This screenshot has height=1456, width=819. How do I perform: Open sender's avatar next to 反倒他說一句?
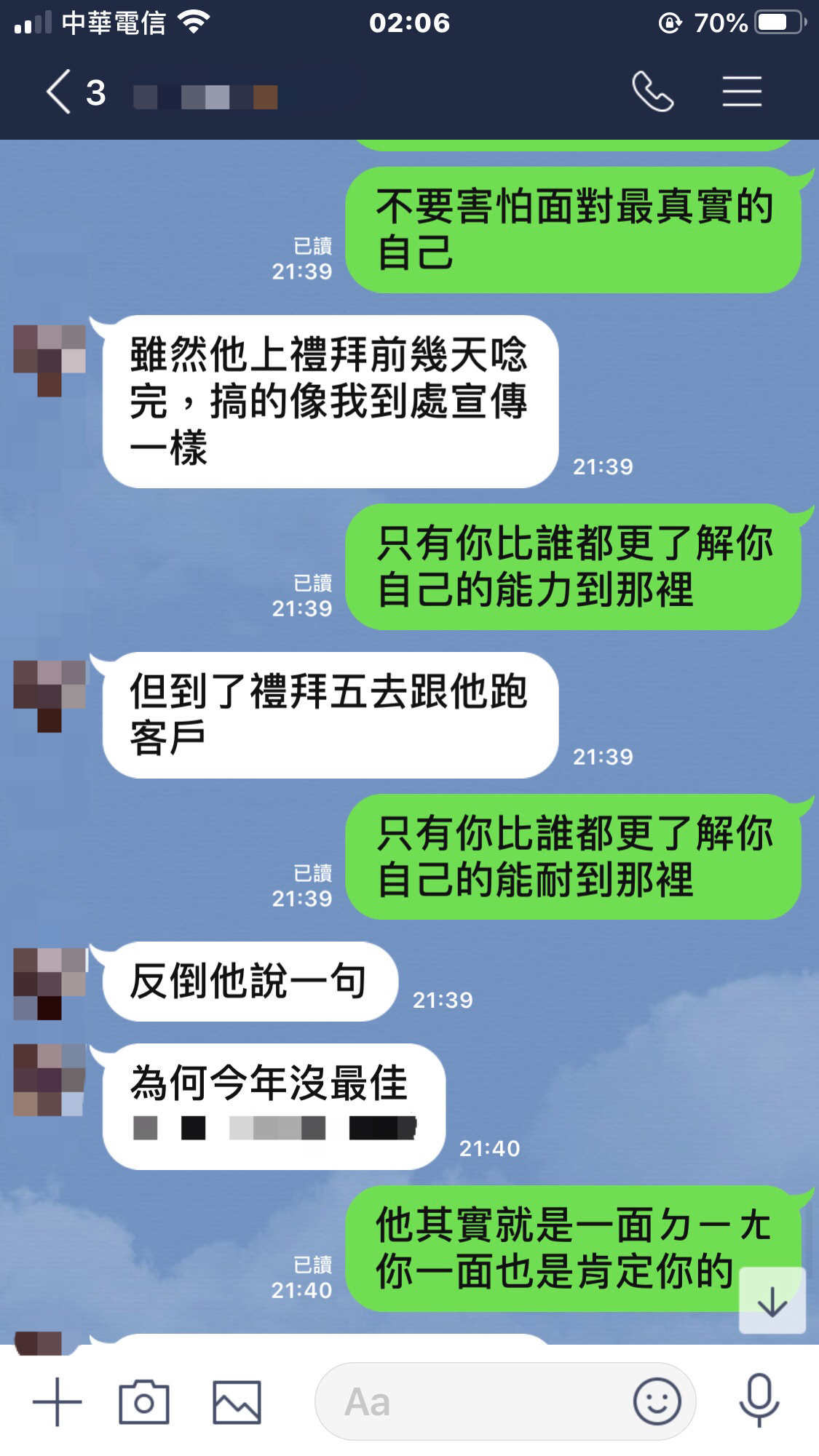coord(50,983)
